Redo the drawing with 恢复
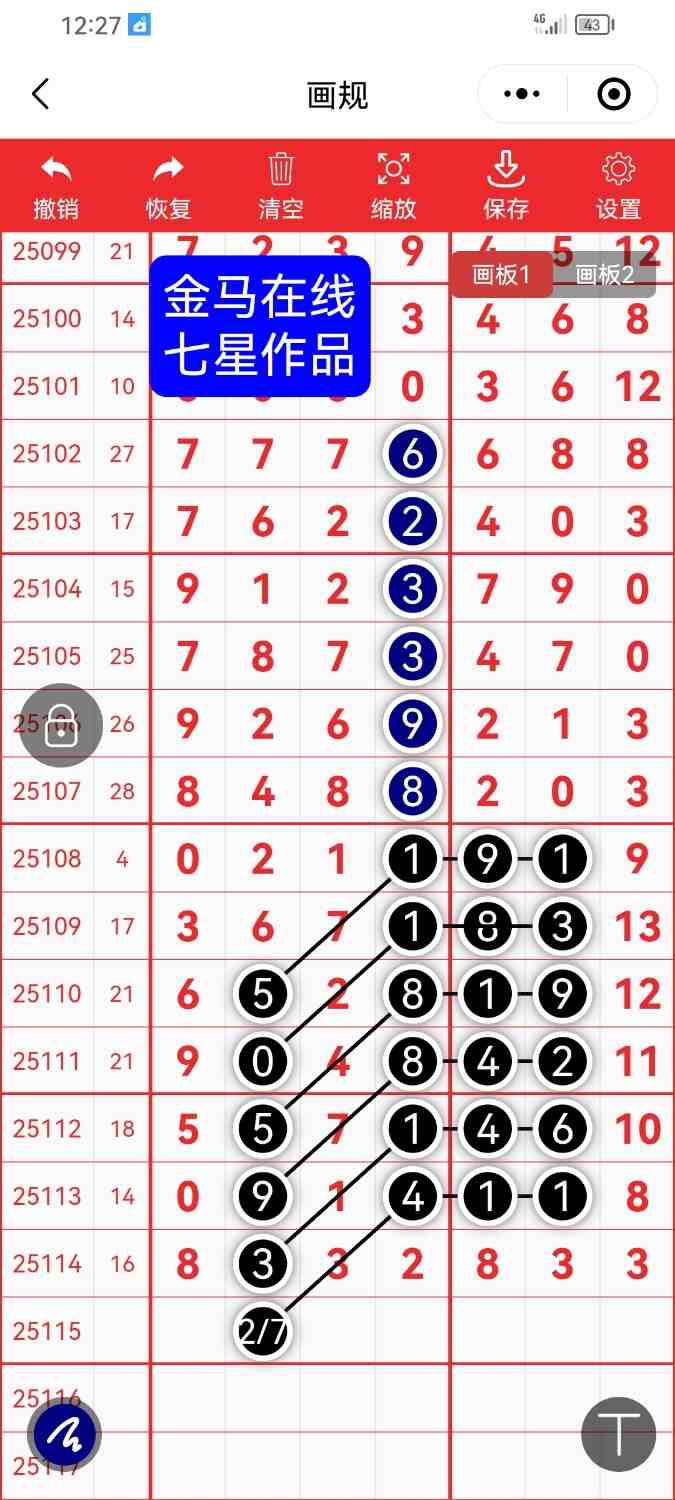The height and width of the screenshot is (1500, 675). [x=168, y=186]
